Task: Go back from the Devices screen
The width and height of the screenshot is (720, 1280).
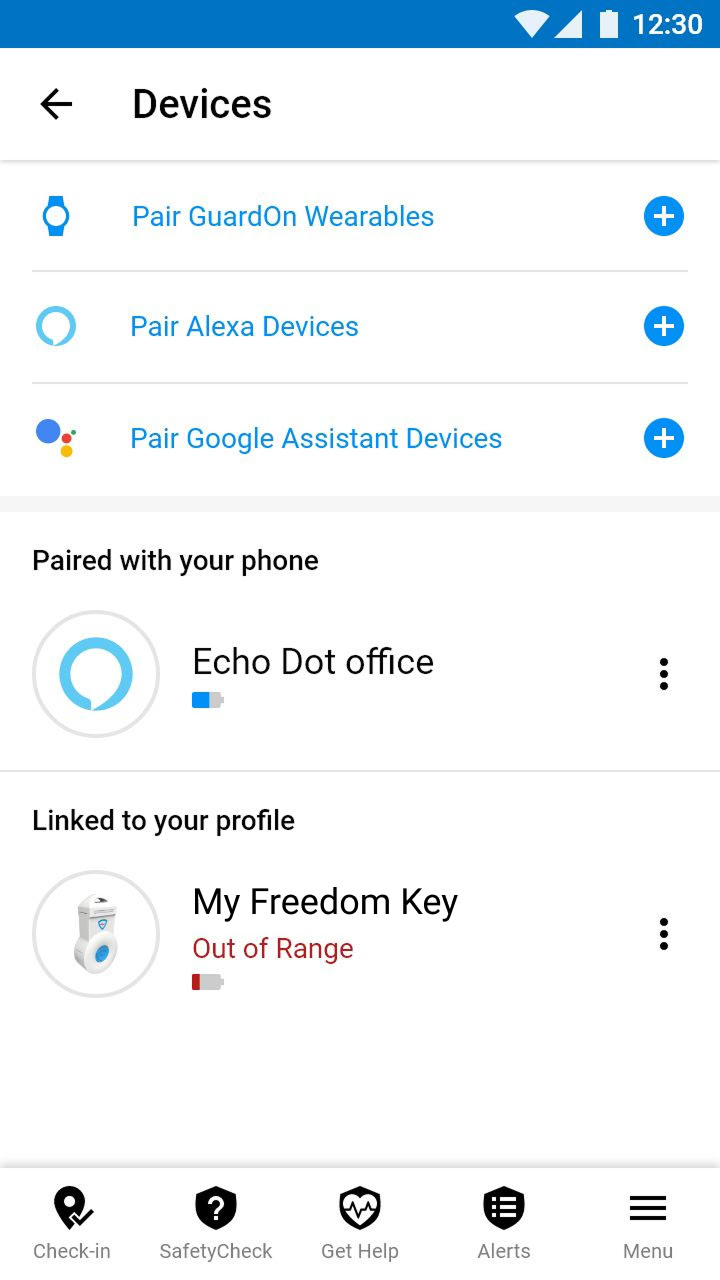Action: pyautogui.click(x=56, y=104)
